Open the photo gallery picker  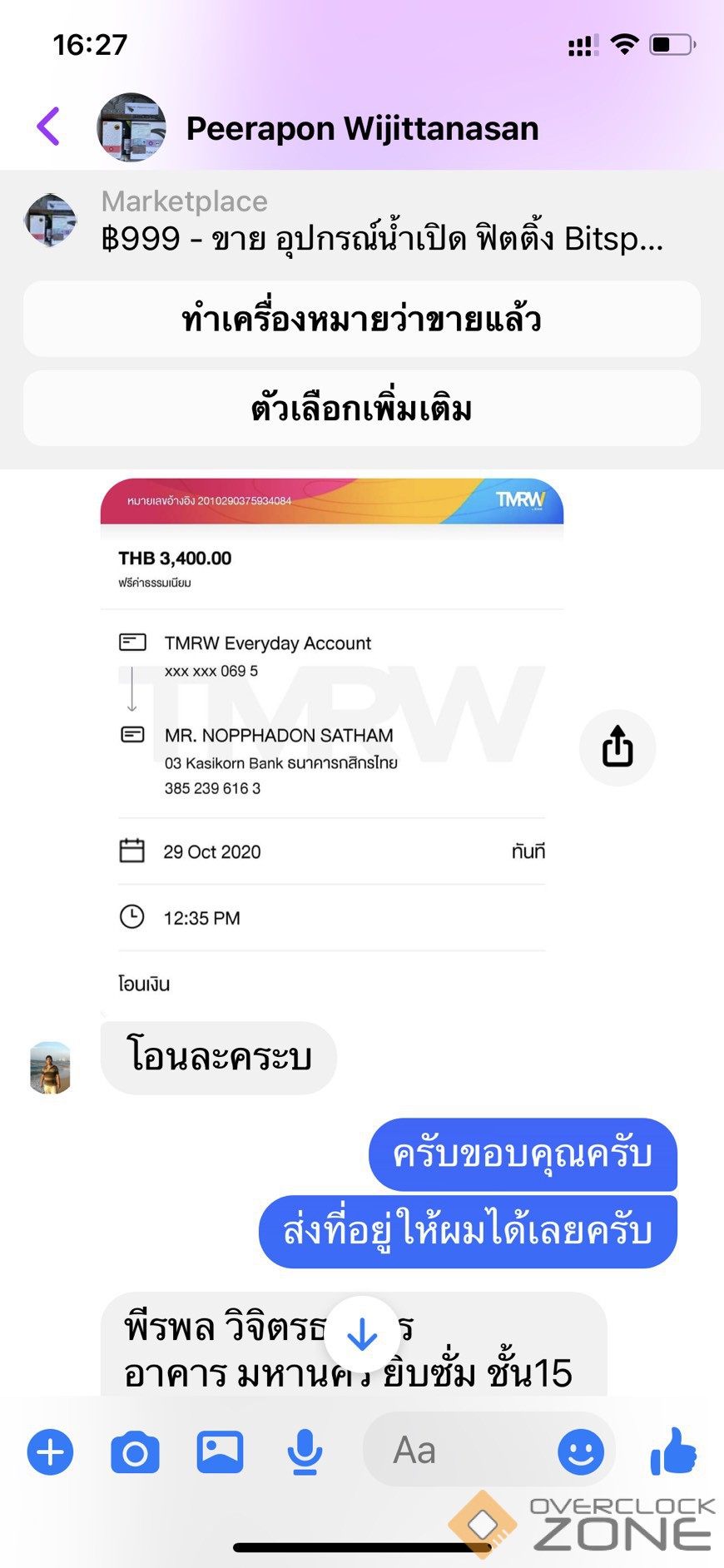click(220, 1451)
